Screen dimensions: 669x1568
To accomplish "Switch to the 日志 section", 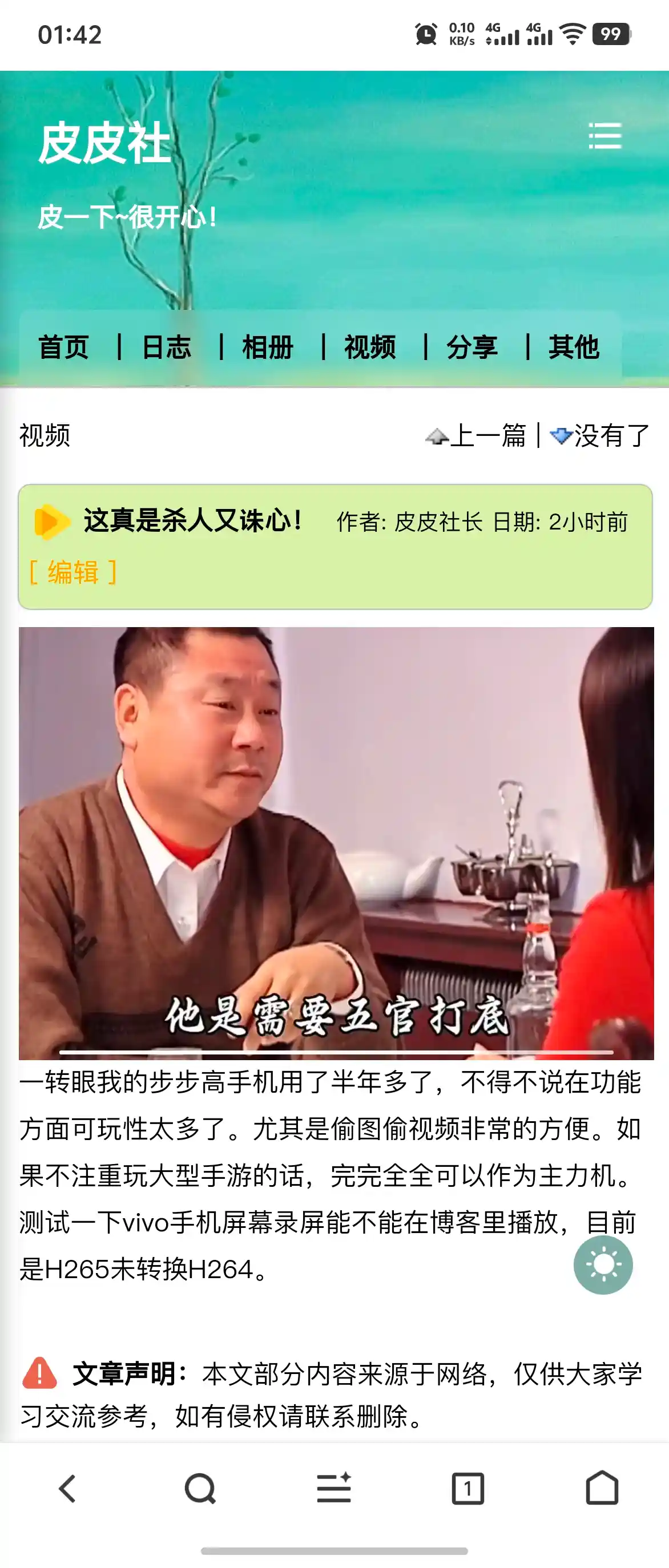I will tap(166, 347).
